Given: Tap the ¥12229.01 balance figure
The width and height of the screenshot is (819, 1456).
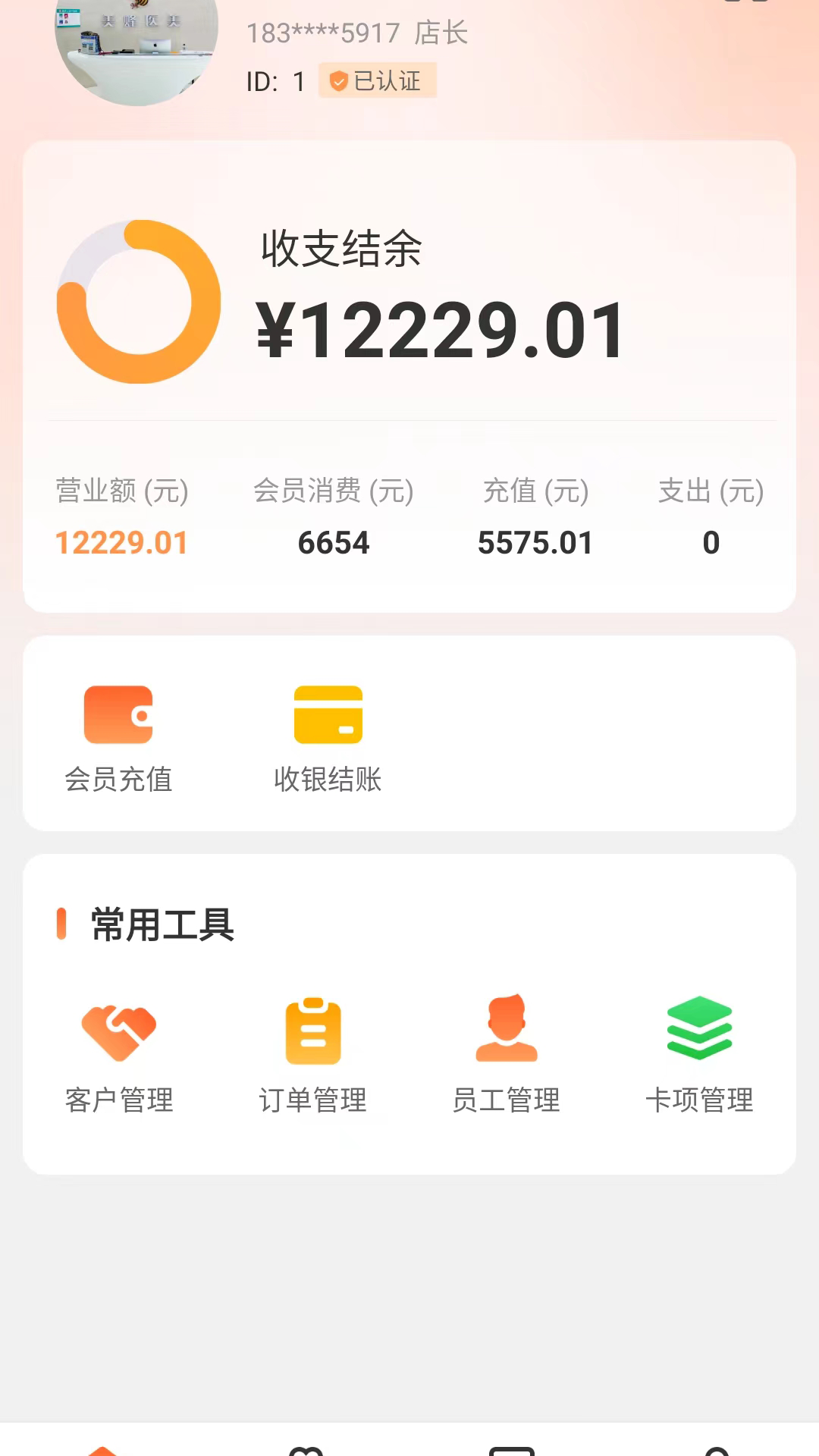Looking at the screenshot, I should tap(440, 326).
